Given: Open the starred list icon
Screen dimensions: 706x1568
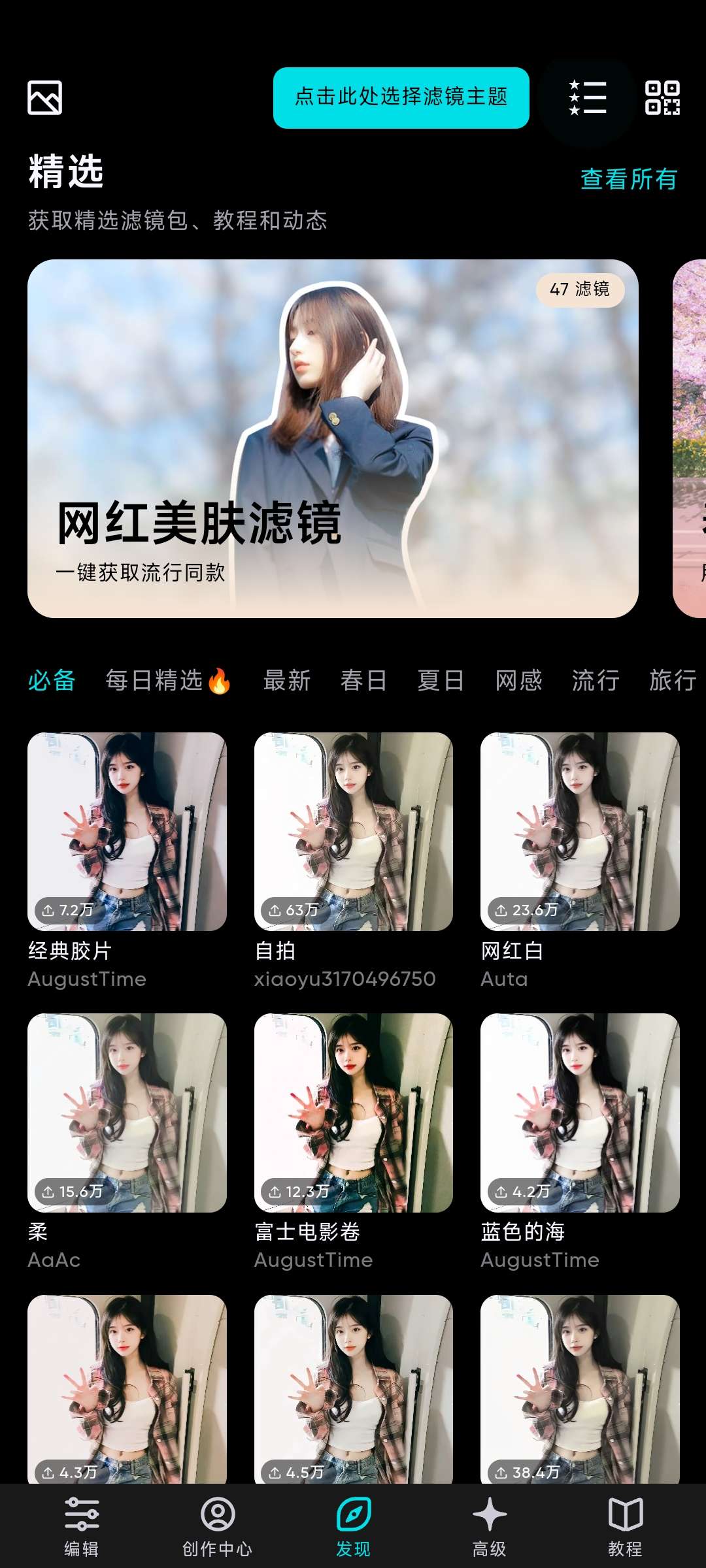Looking at the screenshot, I should pos(587,98).
